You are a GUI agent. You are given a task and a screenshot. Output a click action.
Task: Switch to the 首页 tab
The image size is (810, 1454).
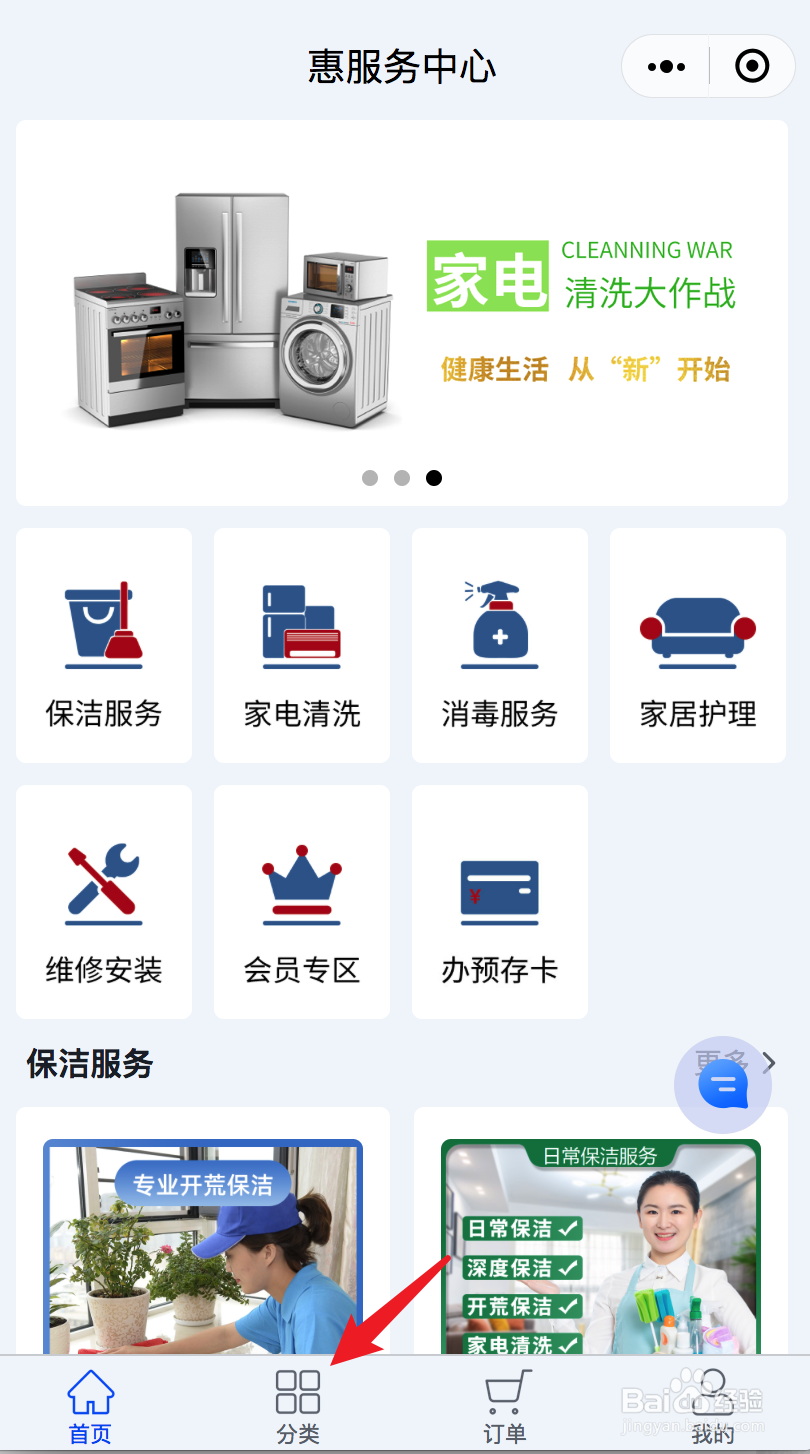90,1406
